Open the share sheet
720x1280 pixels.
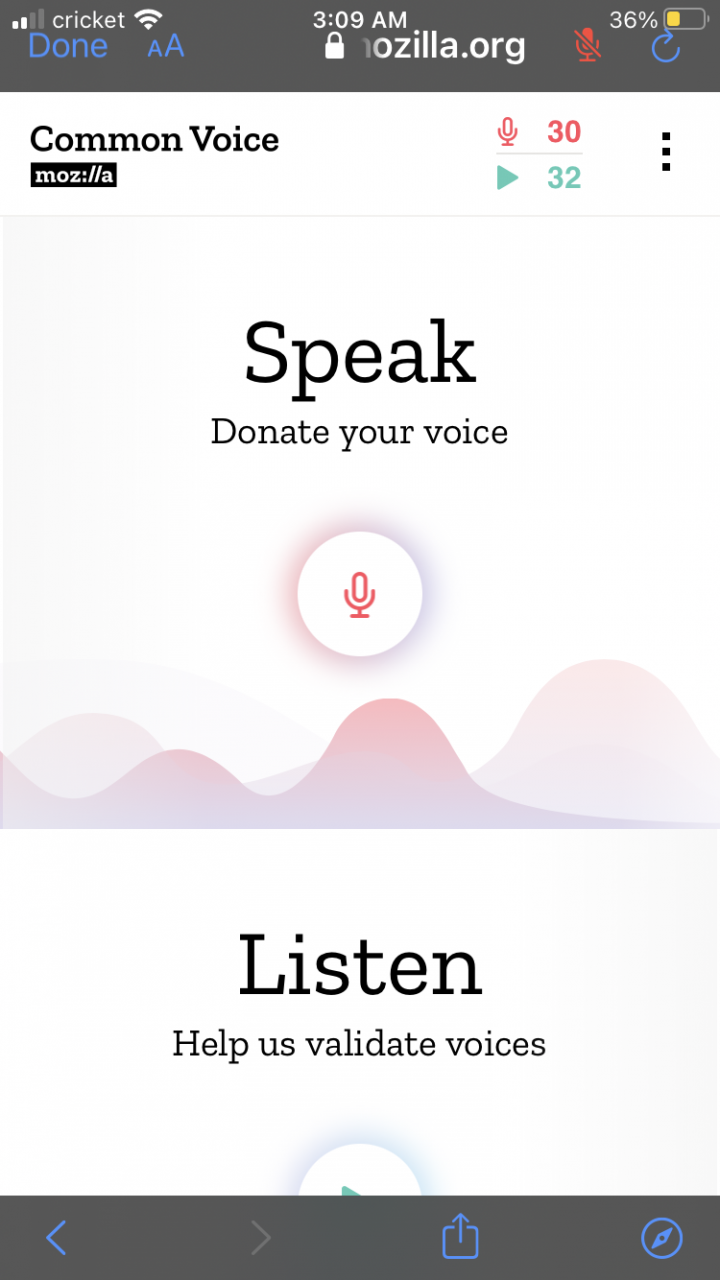460,1236
